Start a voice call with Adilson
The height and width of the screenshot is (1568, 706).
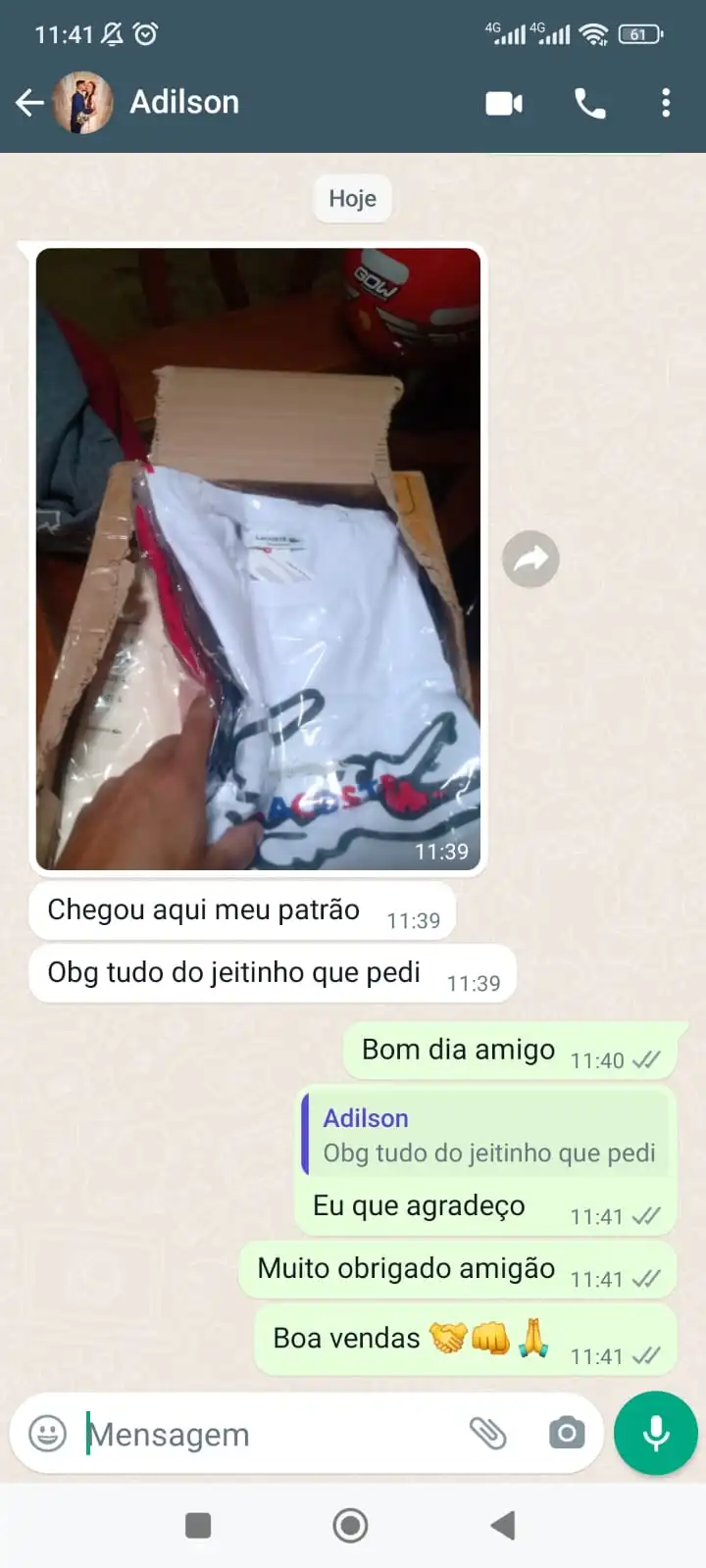pyautogui.click(x=589, y=102)
